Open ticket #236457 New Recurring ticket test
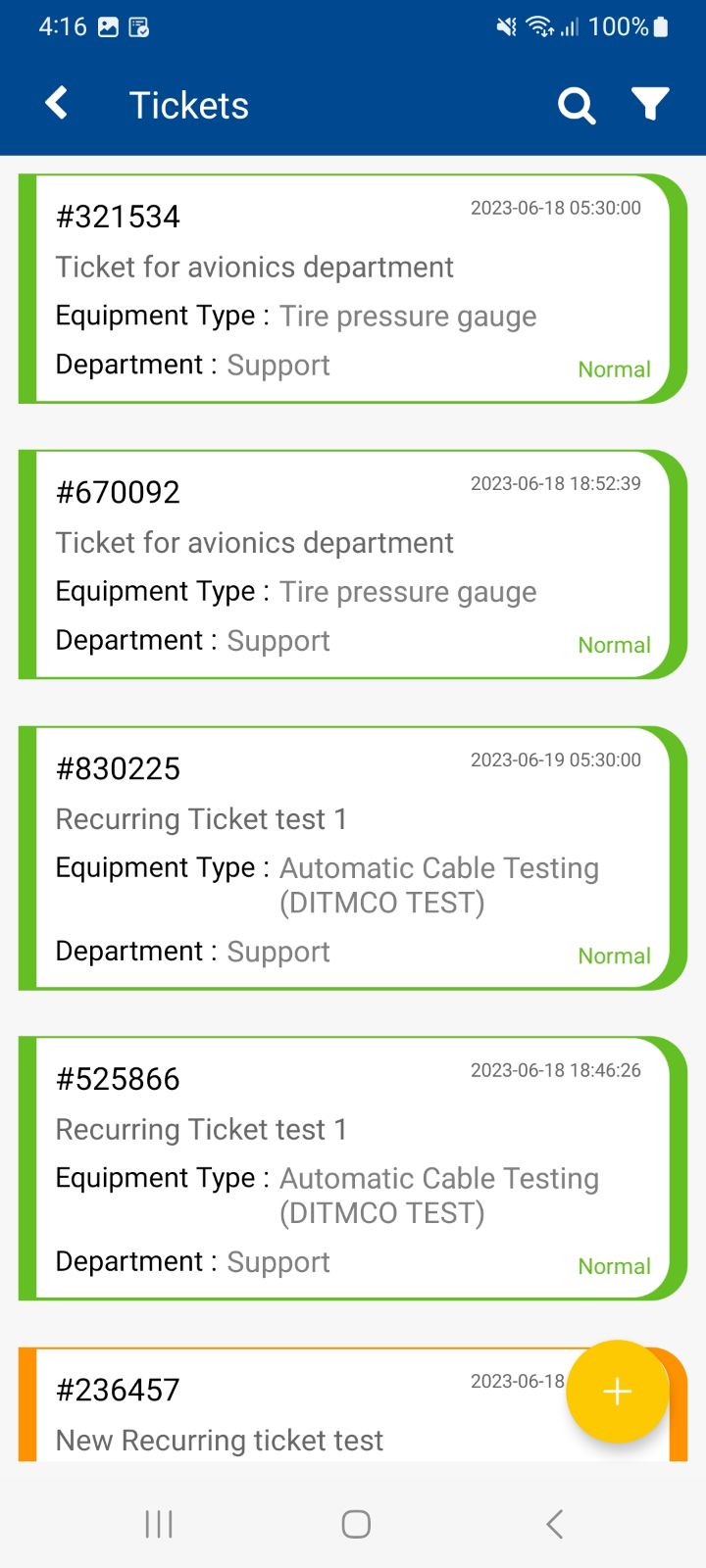The height and width of the screenshot is (1568, 706). (294, 1404)
